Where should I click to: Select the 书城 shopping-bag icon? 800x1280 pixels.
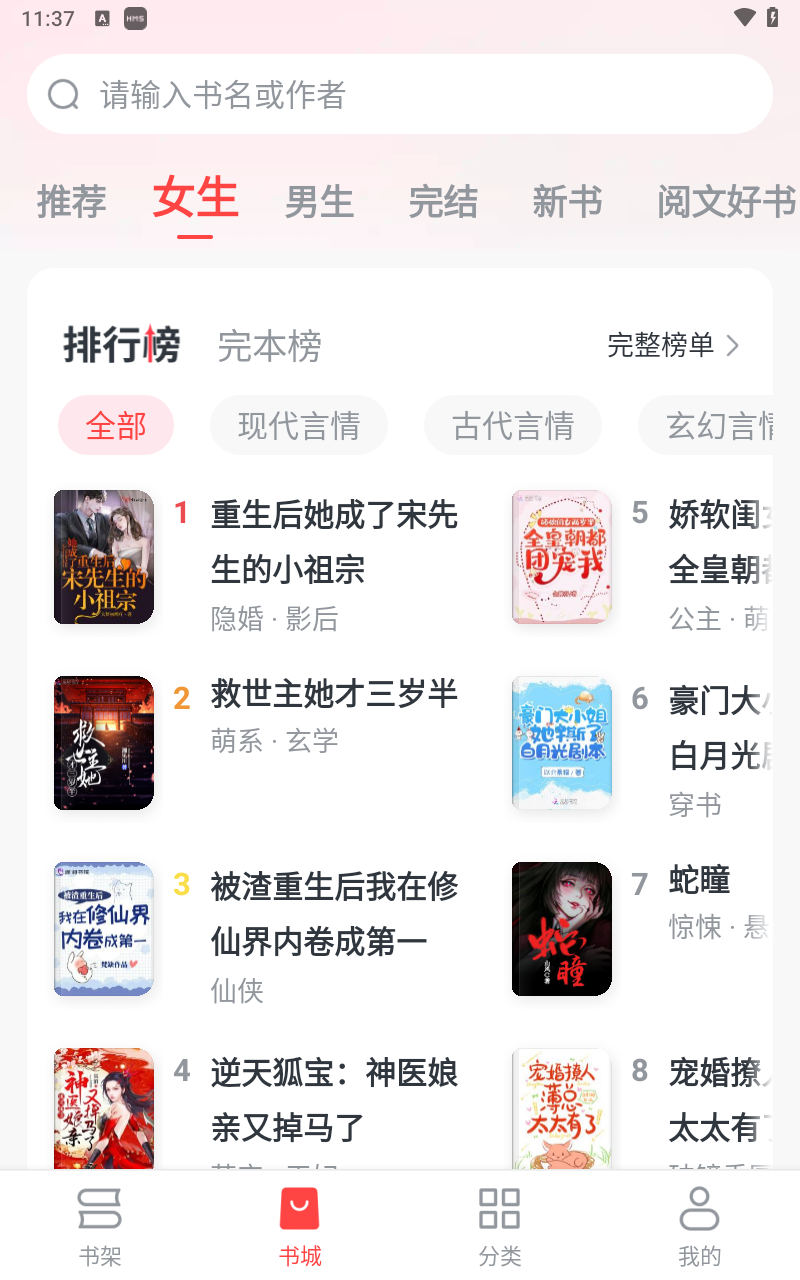click(x=300, y=1209)
